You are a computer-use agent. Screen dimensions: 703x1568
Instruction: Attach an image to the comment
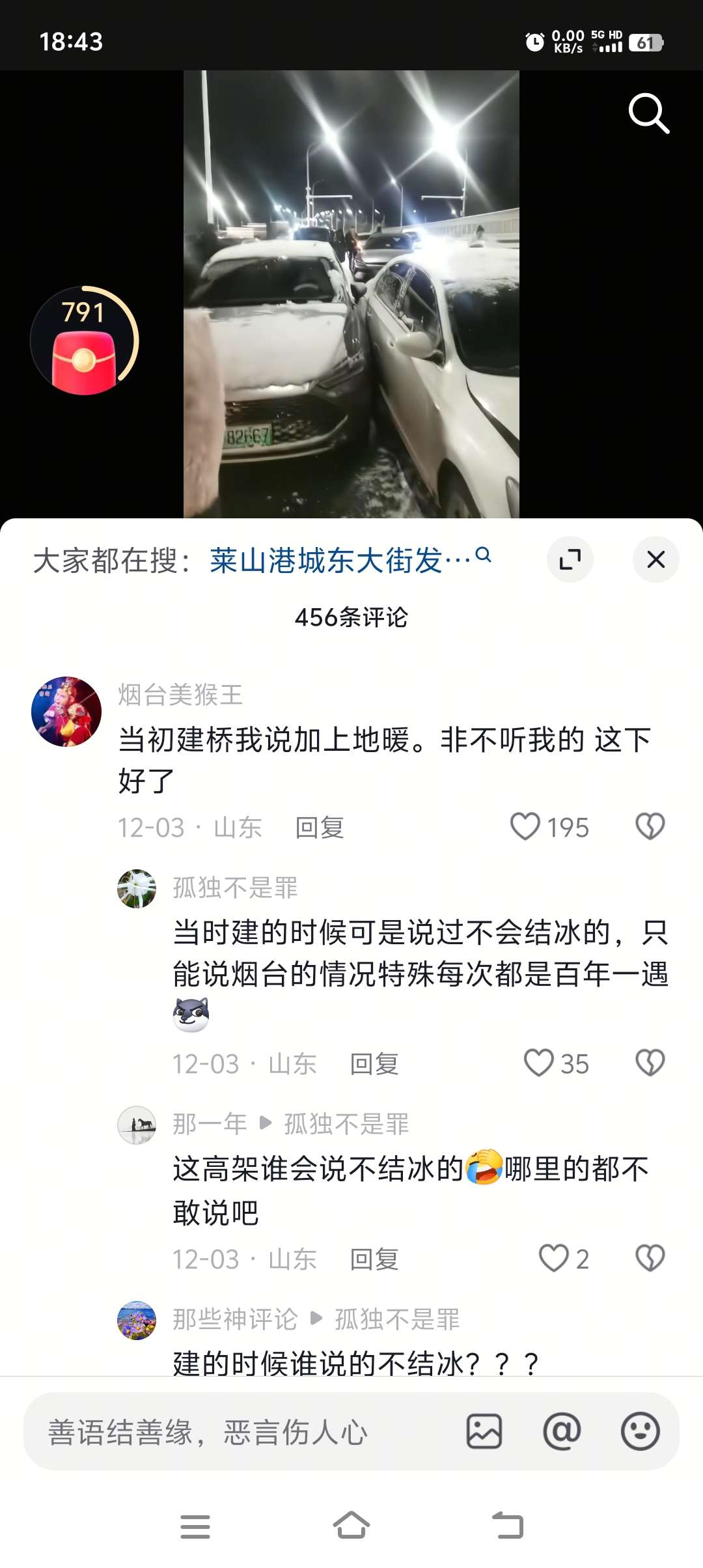coord(484,1432)
